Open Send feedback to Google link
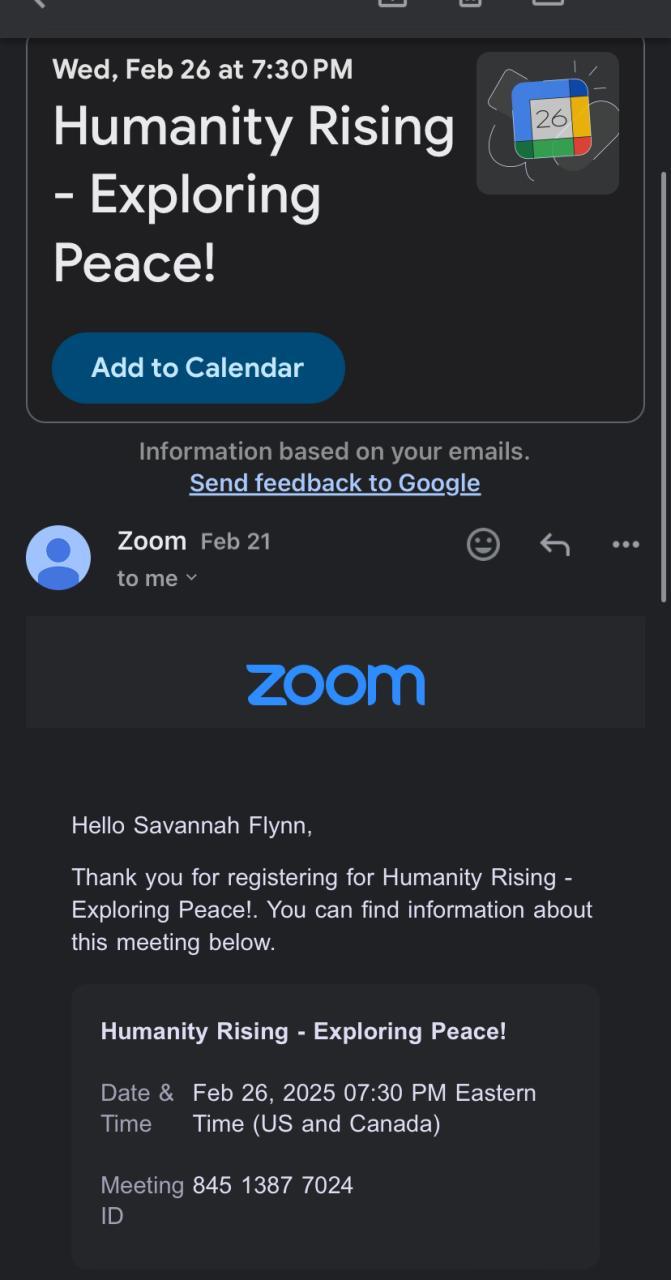This screenshot has width=671, height=1280. [334, 483]
